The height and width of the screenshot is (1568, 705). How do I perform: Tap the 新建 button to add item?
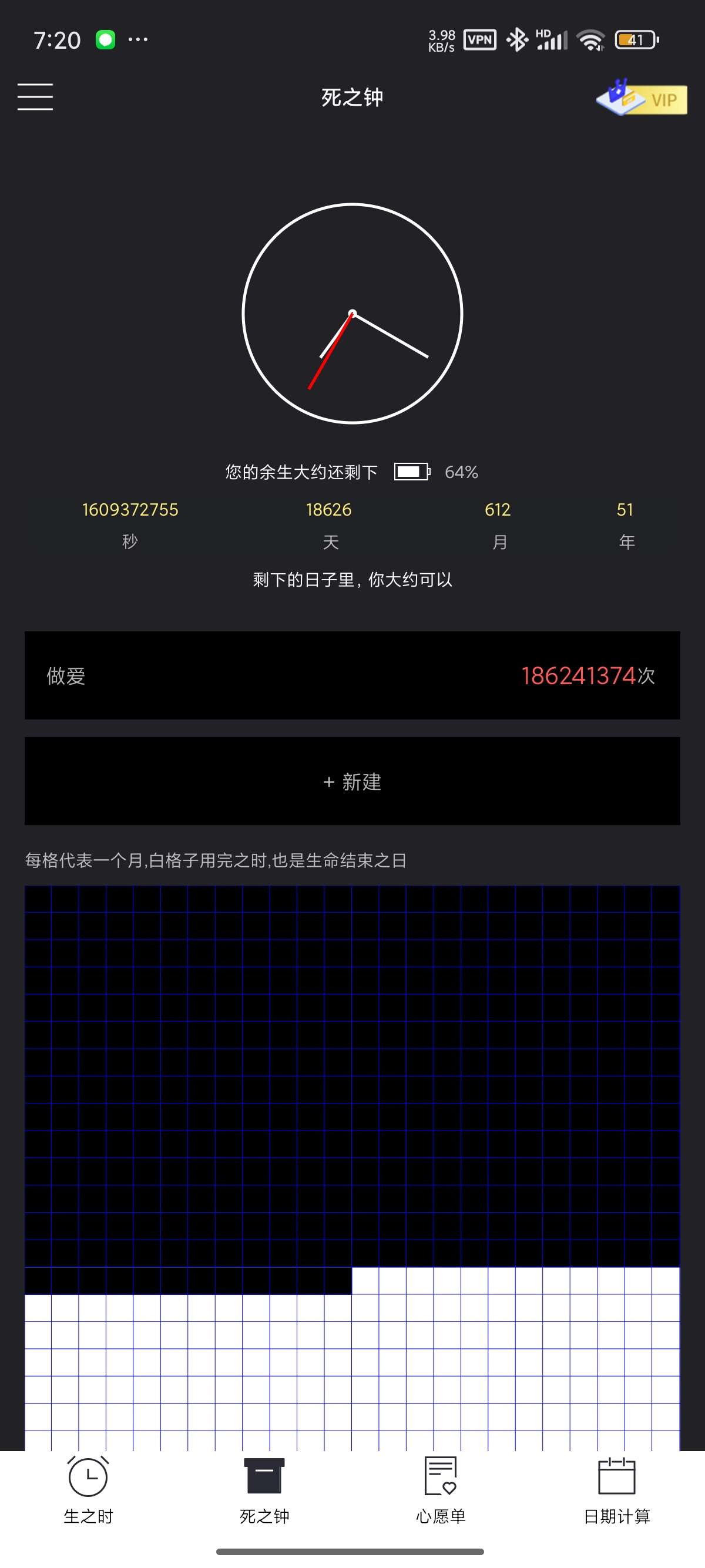352,781
